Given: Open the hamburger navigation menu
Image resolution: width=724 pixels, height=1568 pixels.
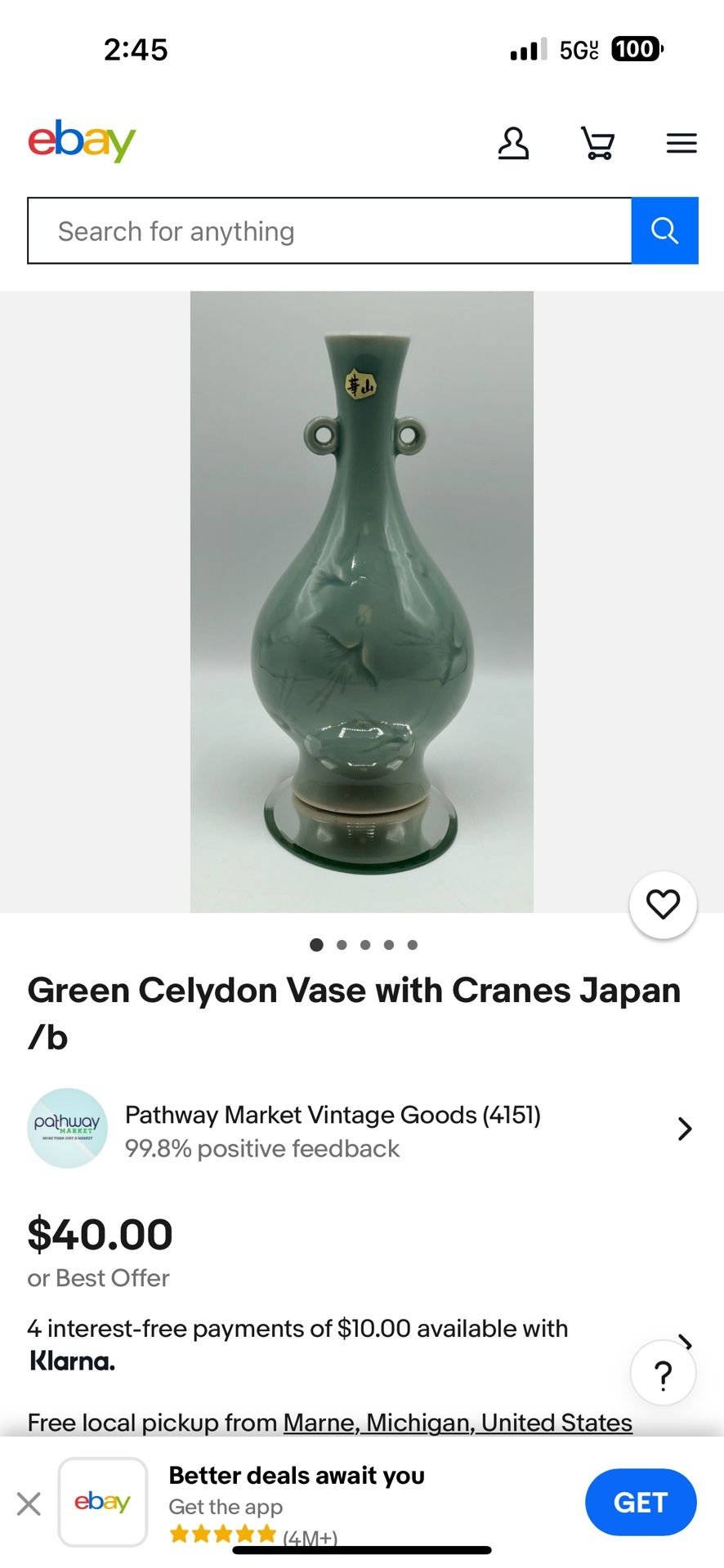Looking at the screenshot, I should (x=681, y=142).
